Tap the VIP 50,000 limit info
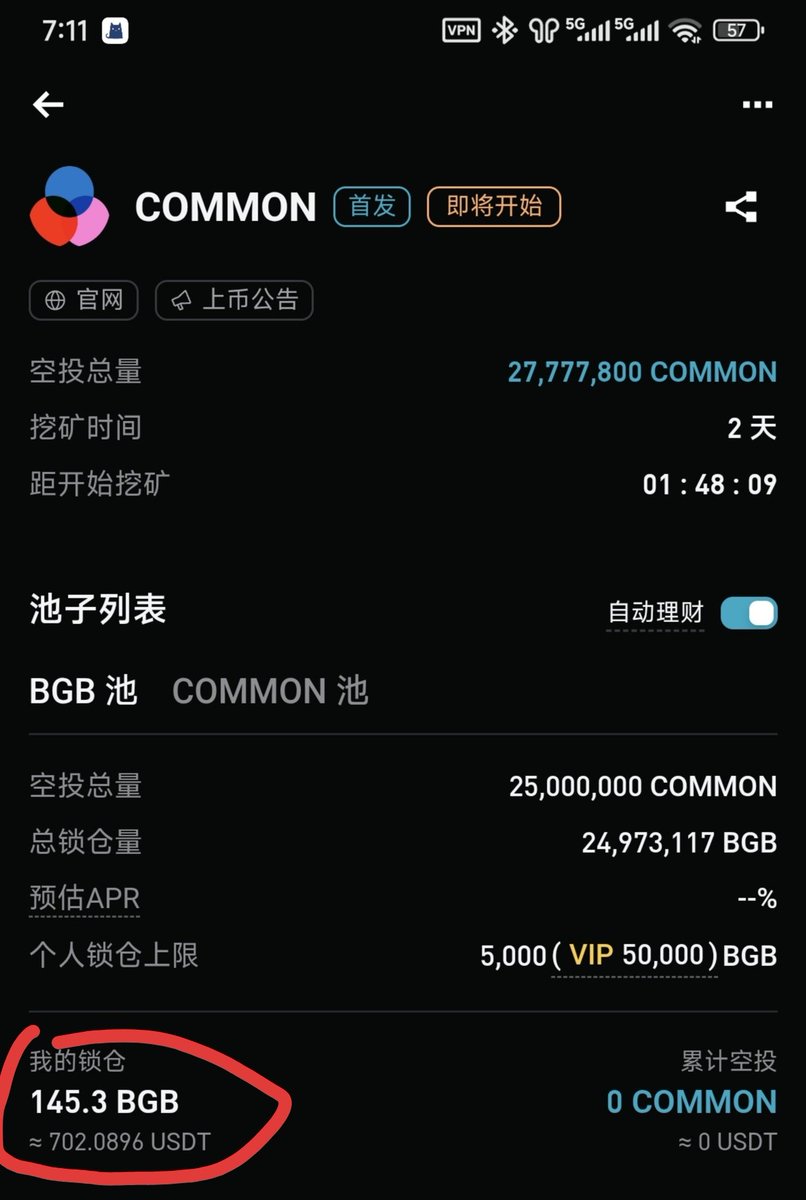 tap(634, 955)
